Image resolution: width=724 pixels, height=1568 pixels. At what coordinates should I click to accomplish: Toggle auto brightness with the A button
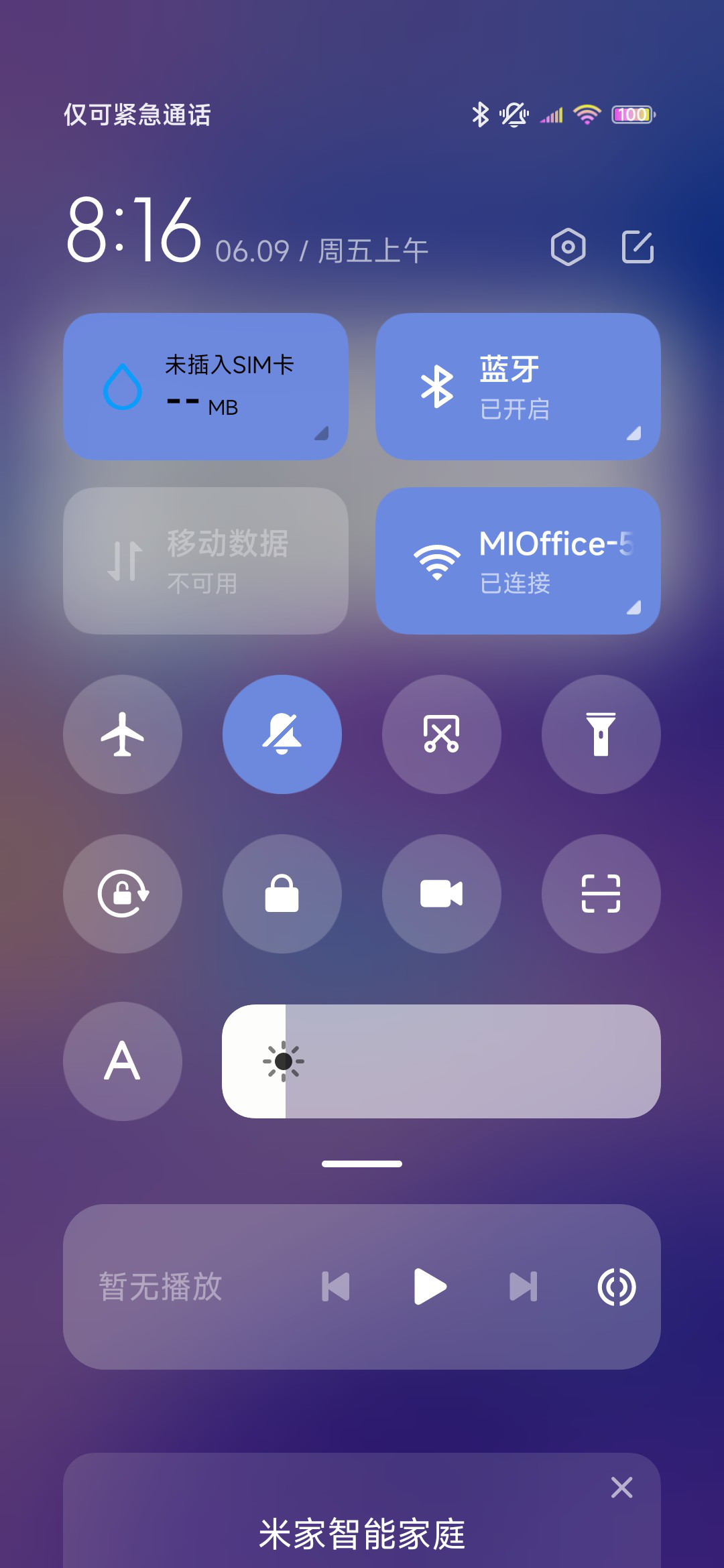coord(123,1061)
